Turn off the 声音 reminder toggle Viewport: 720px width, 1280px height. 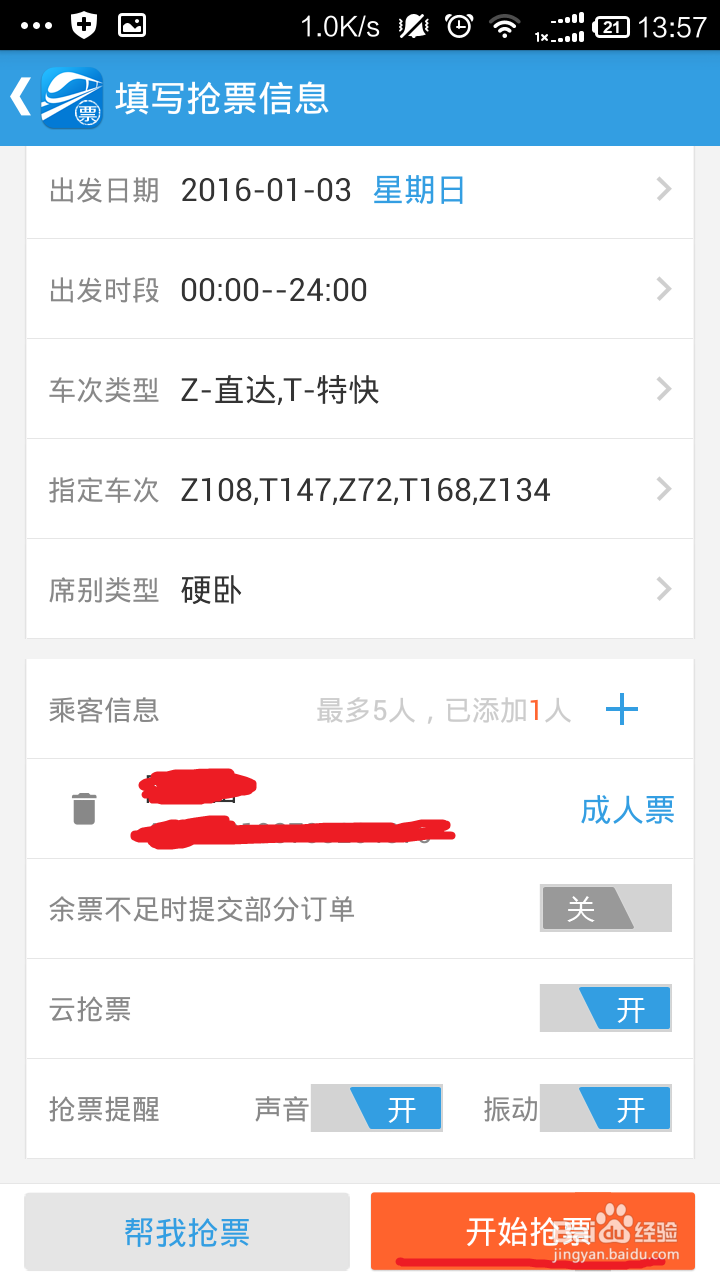point(376,1108)
